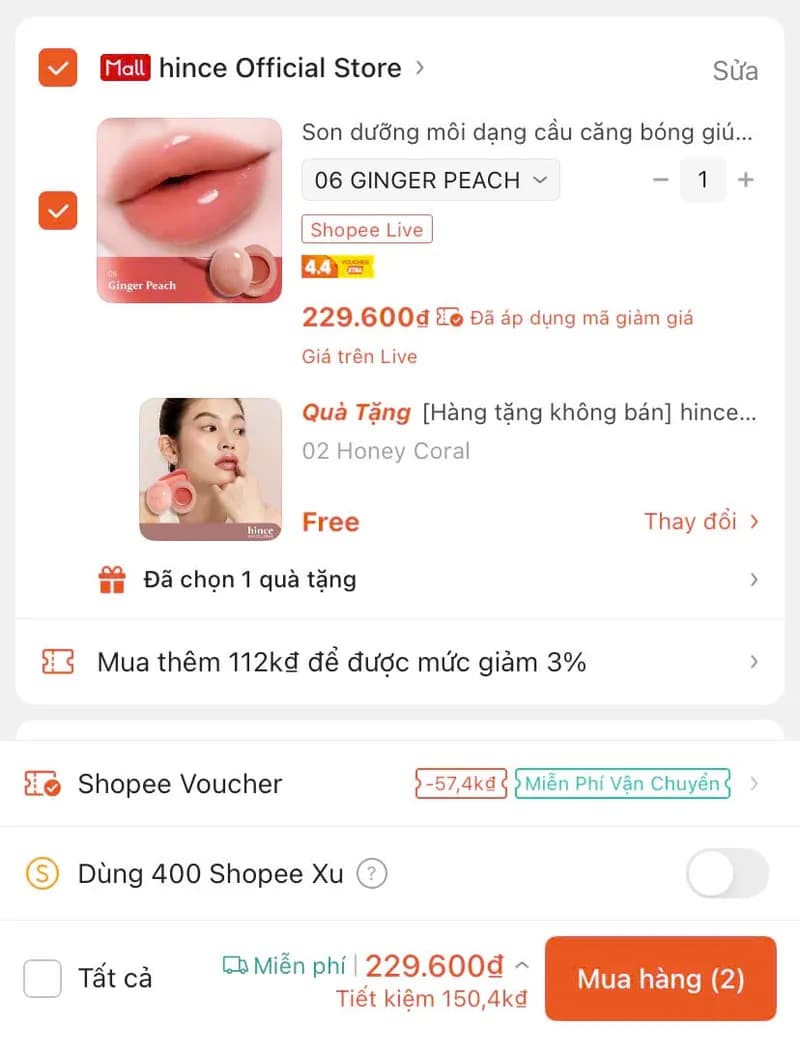Viewport: 800px width, 1050px height.
Task: Click the Shopee Live tag
Action: pyautogui.click(x=366, y=229)
